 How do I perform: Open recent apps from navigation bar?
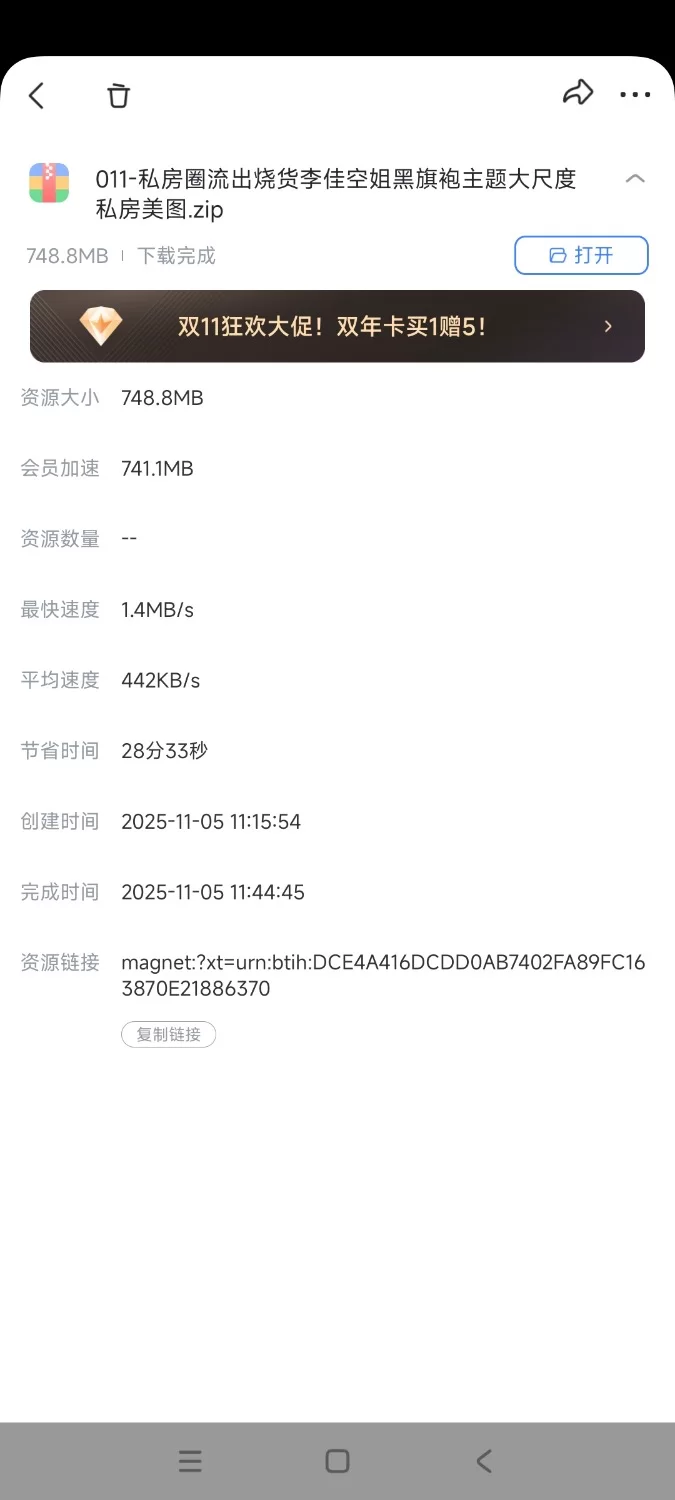(190, 1461)
